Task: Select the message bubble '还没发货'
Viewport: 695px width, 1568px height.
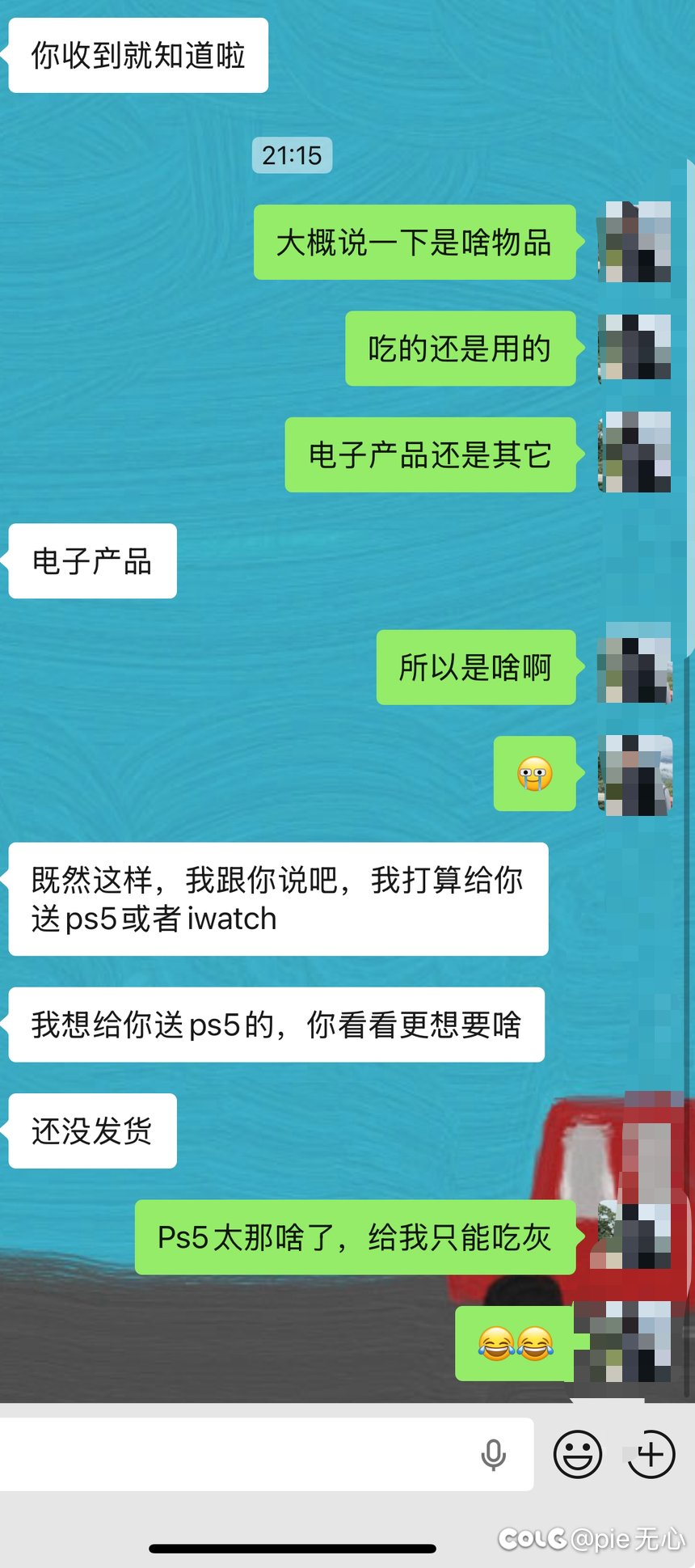Action: point(91,1131)
